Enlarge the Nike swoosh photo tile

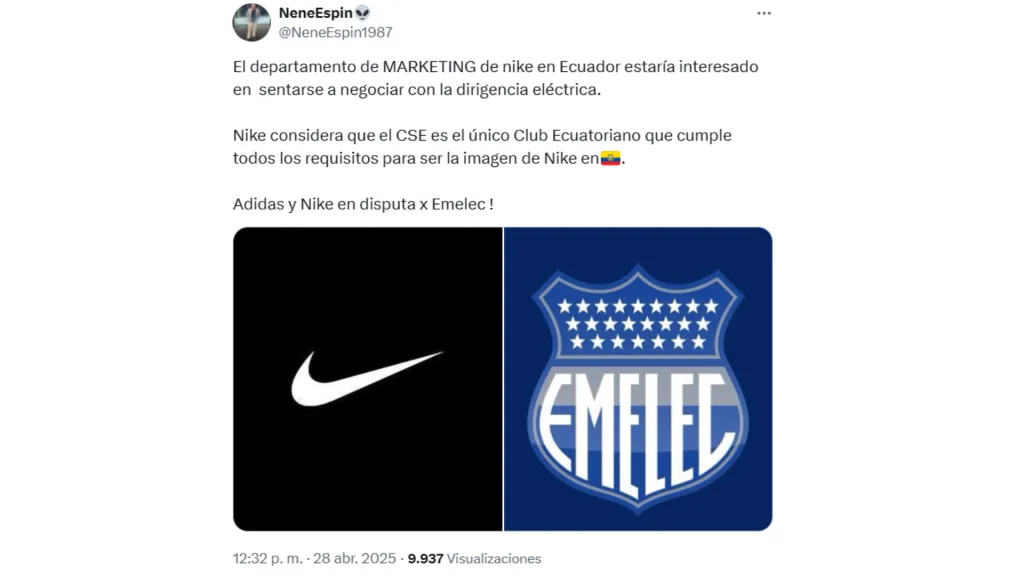pos(368,379)
